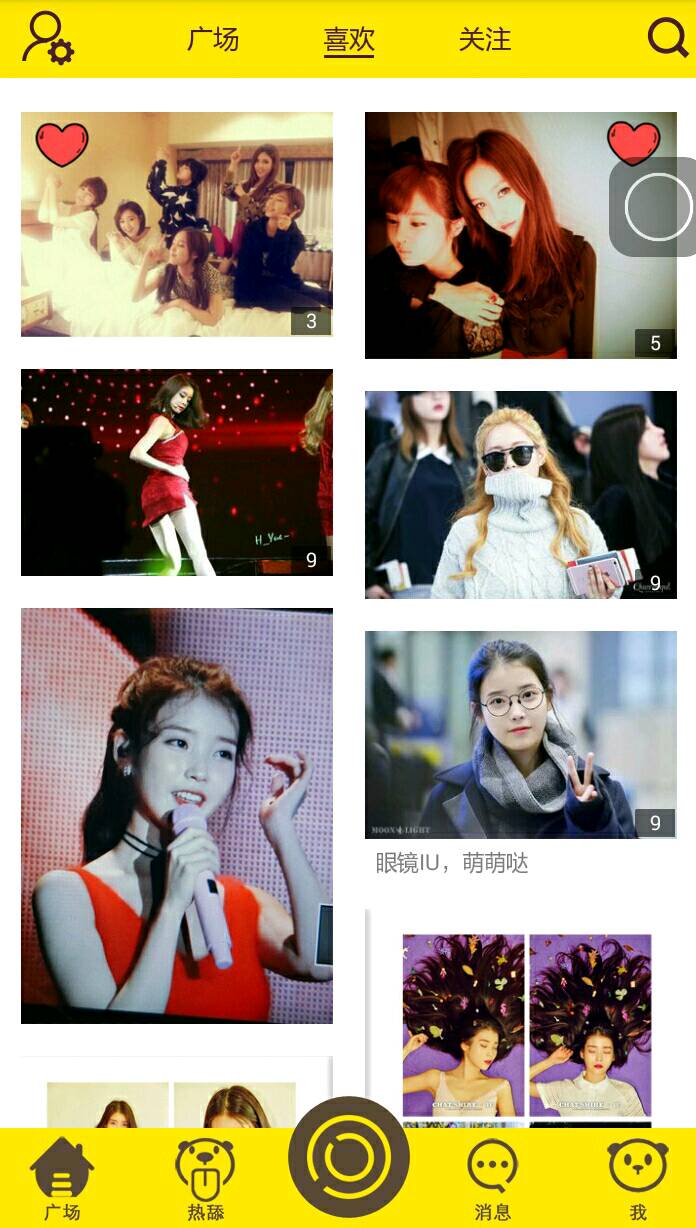Open the singer with microphone photo
Screen dimensions: 696x1228
tap(177, 815)
